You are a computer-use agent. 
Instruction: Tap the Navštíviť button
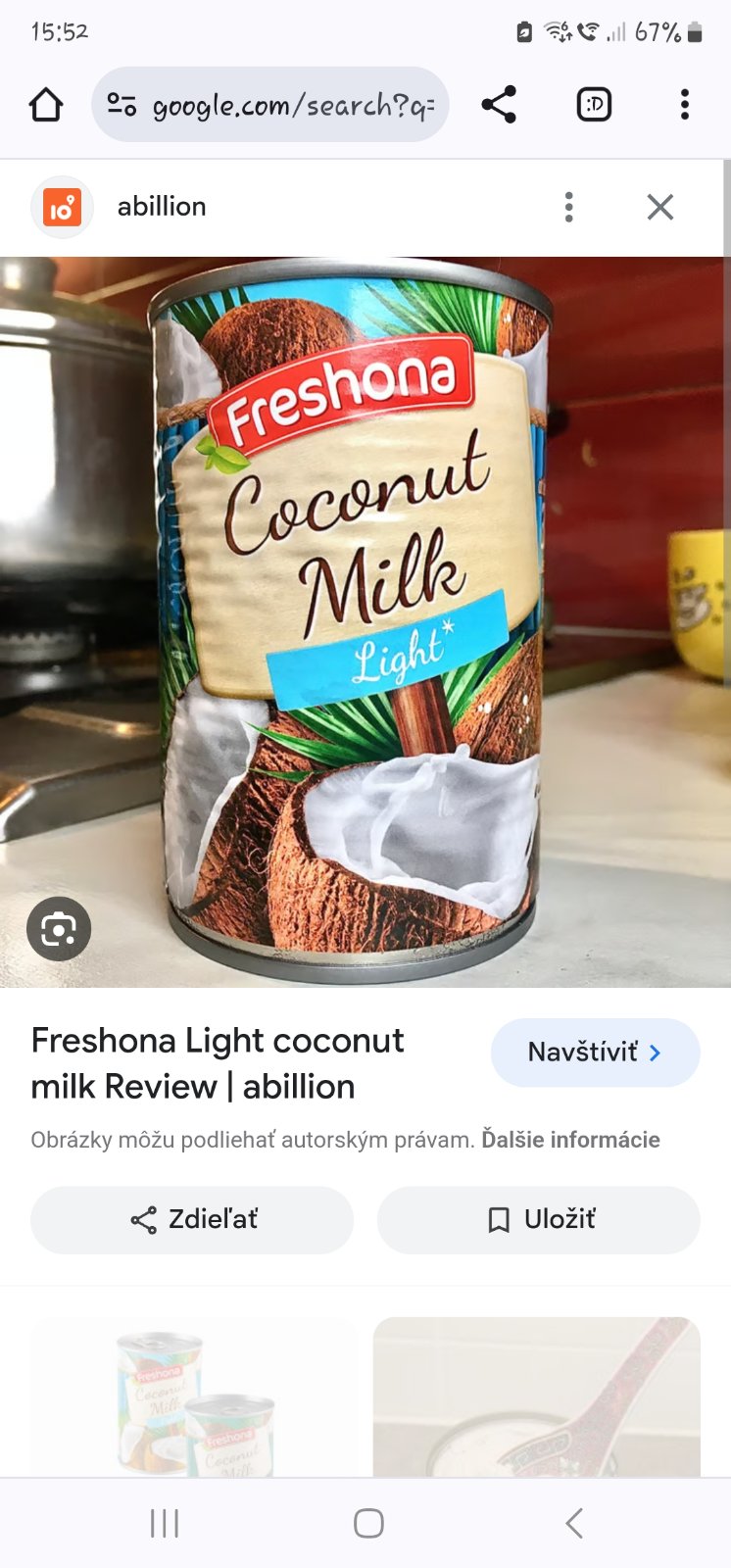click(595, 1053)
